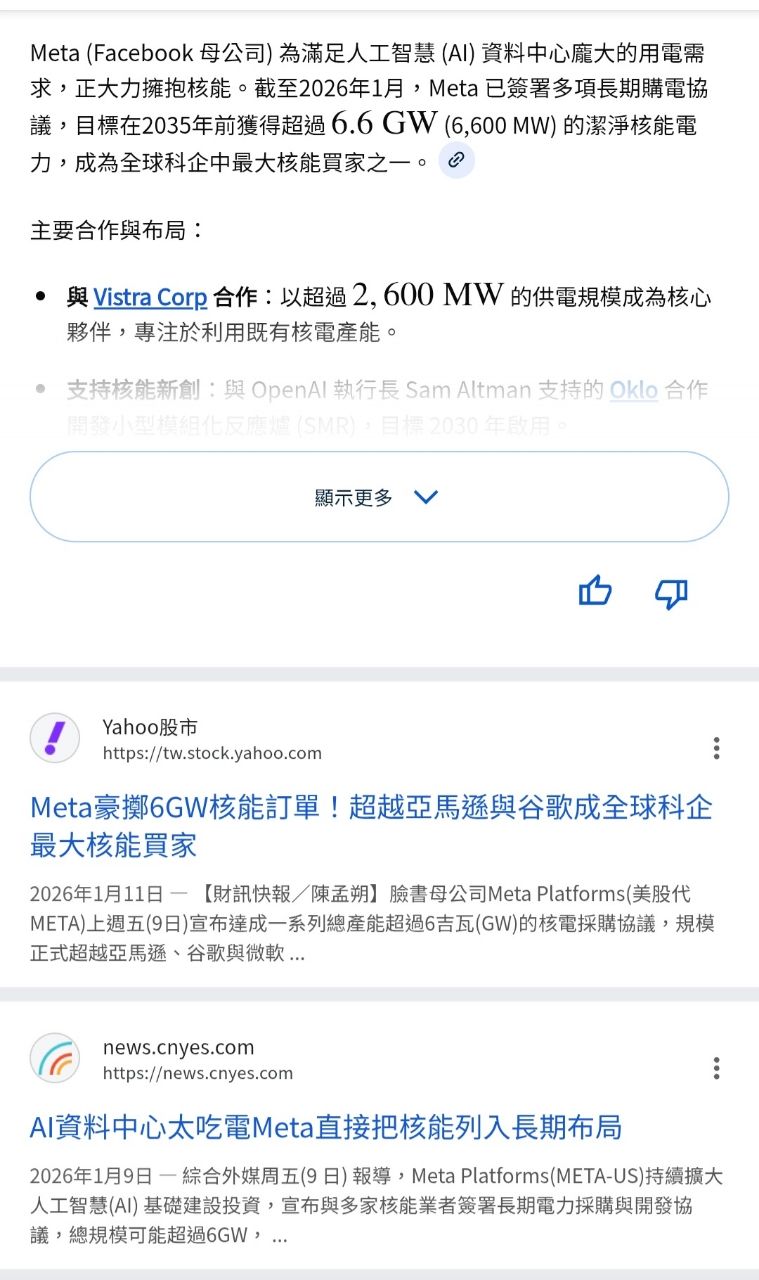Open more options for the Yahoo股市 result
Image resolution: width=759 pixels, height=1280 pixels.
(716, 748)
